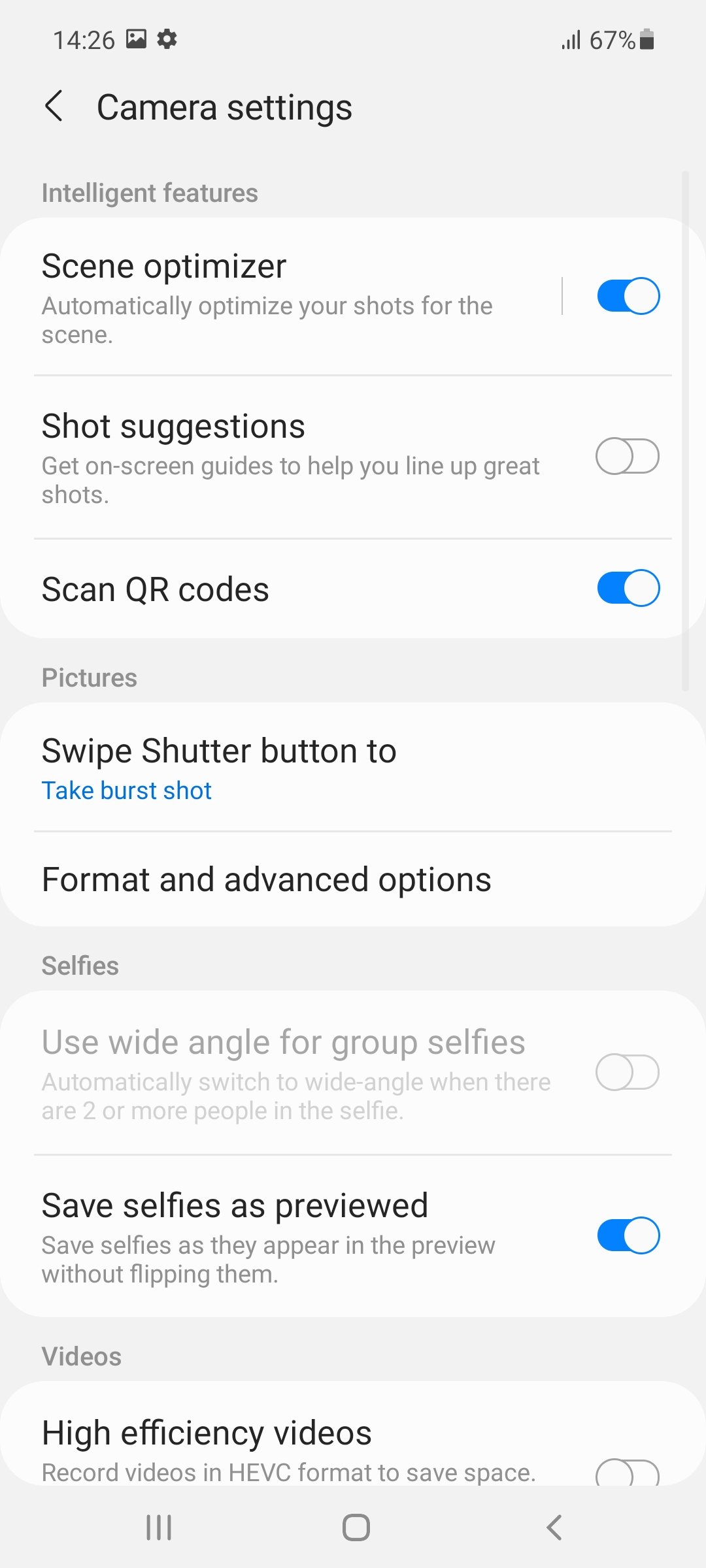Open Swipe Shutter button to options
Image resolution: width=706 pixels, height=1568 pixels.
(353, 767)
